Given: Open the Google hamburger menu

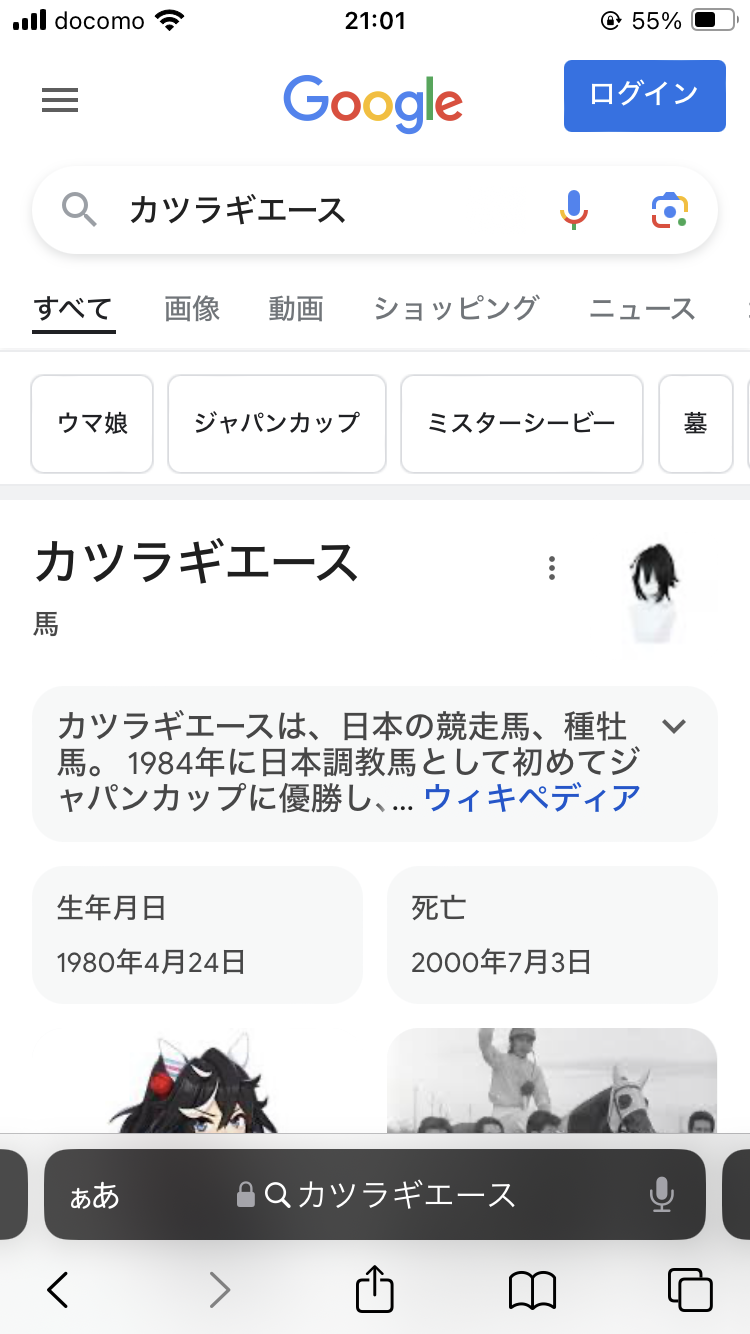Looking at the screenshot, I should [60, 100].
